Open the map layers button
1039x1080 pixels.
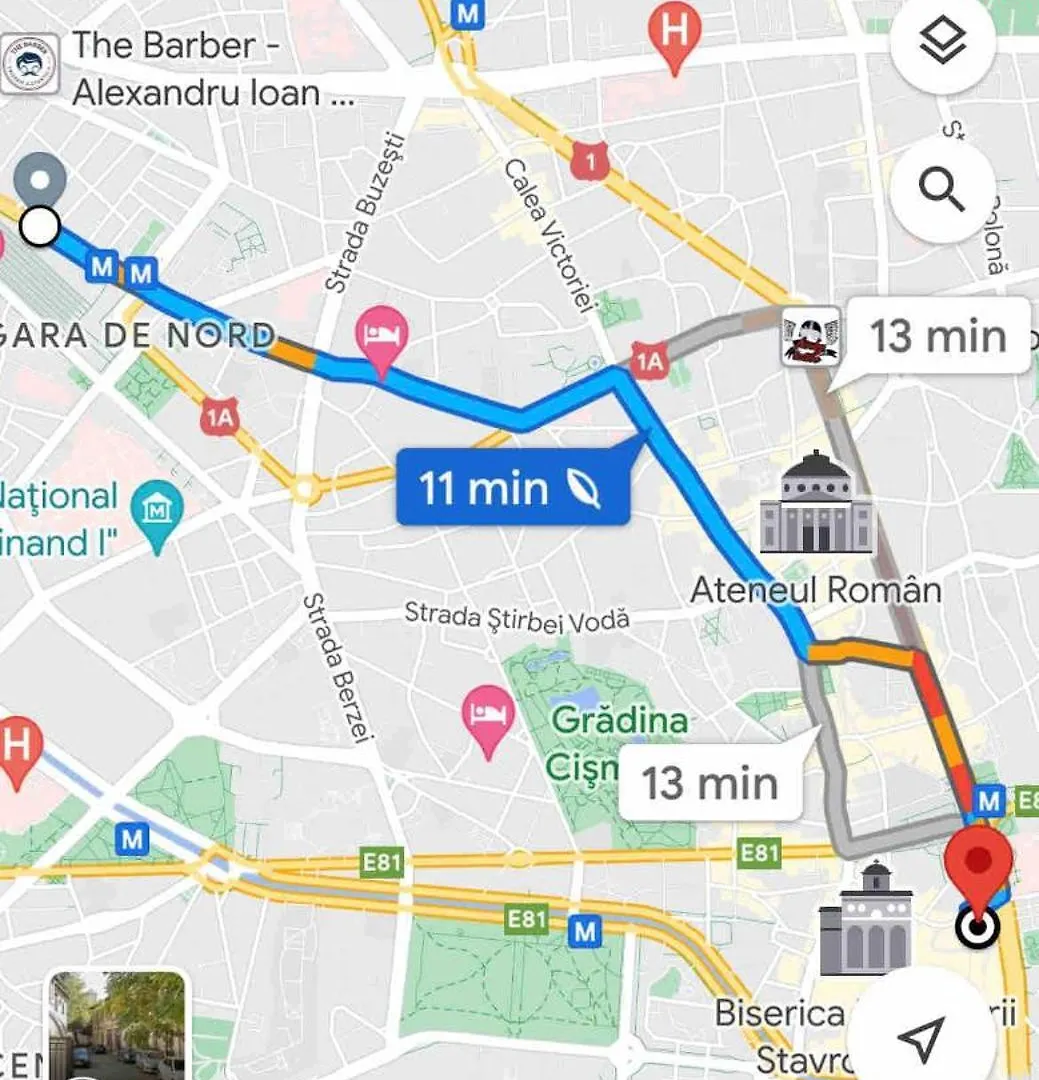(943, 42)
